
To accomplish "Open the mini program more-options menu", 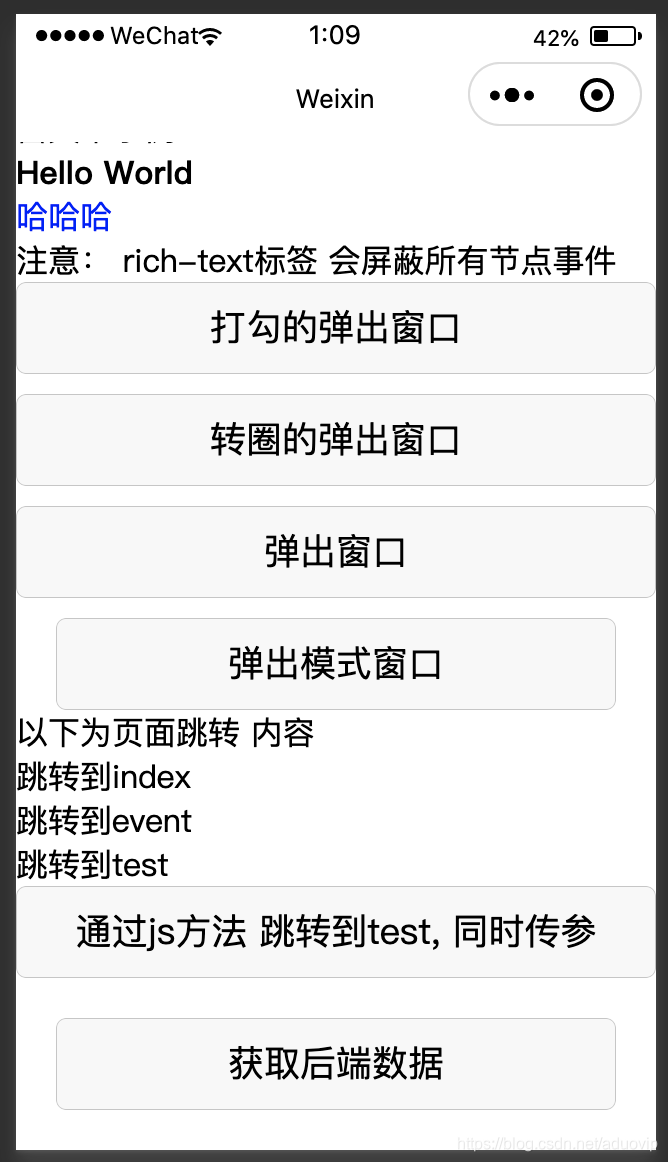I will [512, 96].
